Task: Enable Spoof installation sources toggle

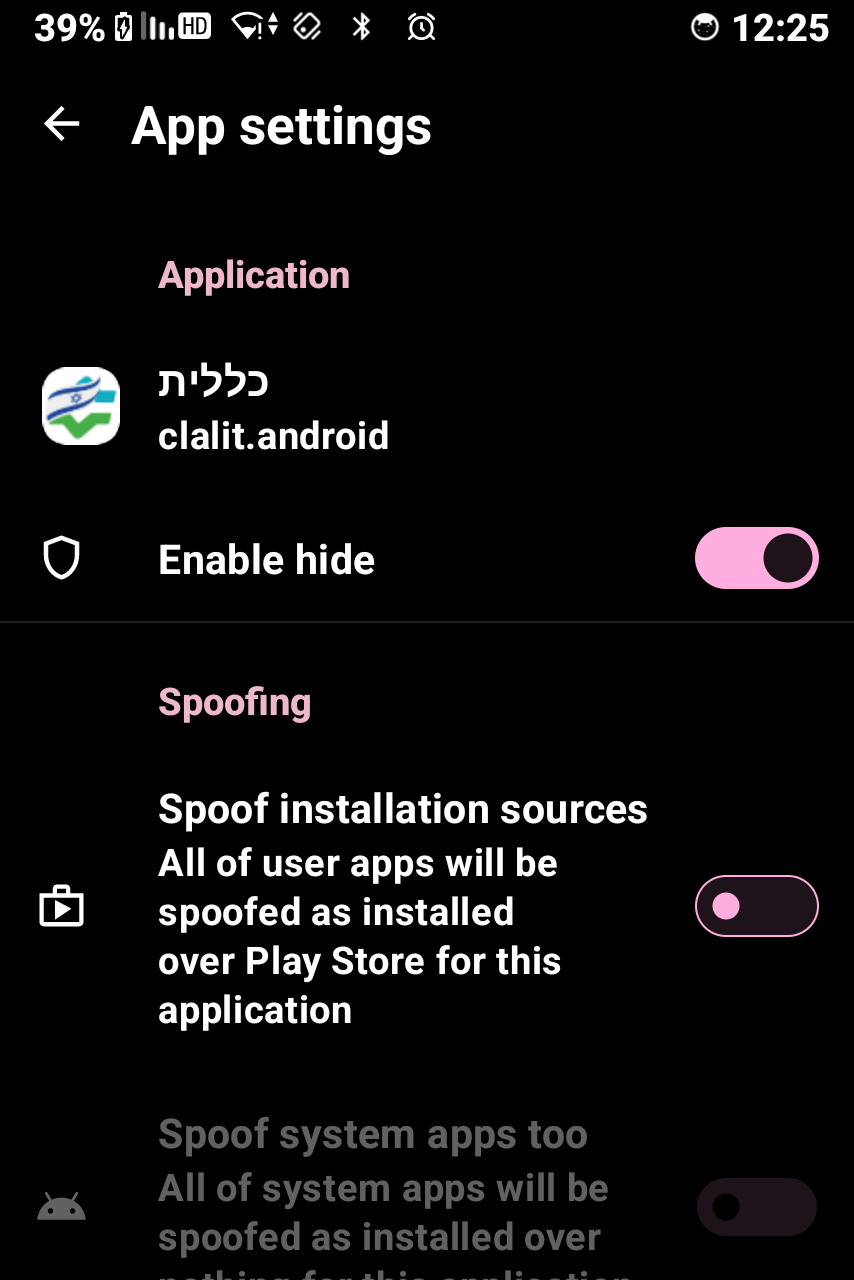Action: tap(756, 906)
